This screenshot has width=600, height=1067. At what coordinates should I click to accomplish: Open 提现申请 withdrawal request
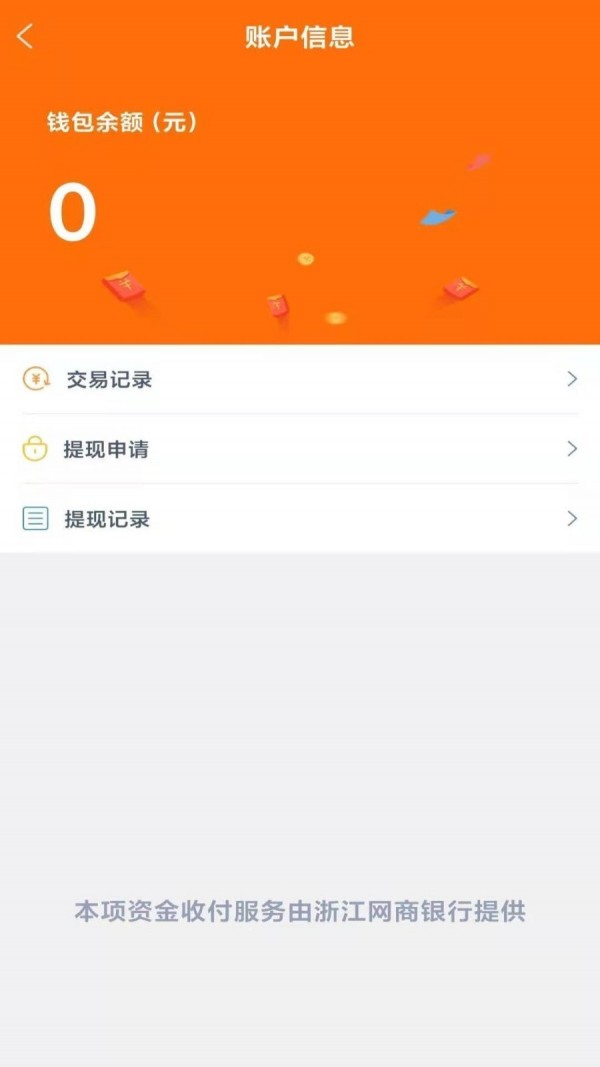click(x=300, y=449)
